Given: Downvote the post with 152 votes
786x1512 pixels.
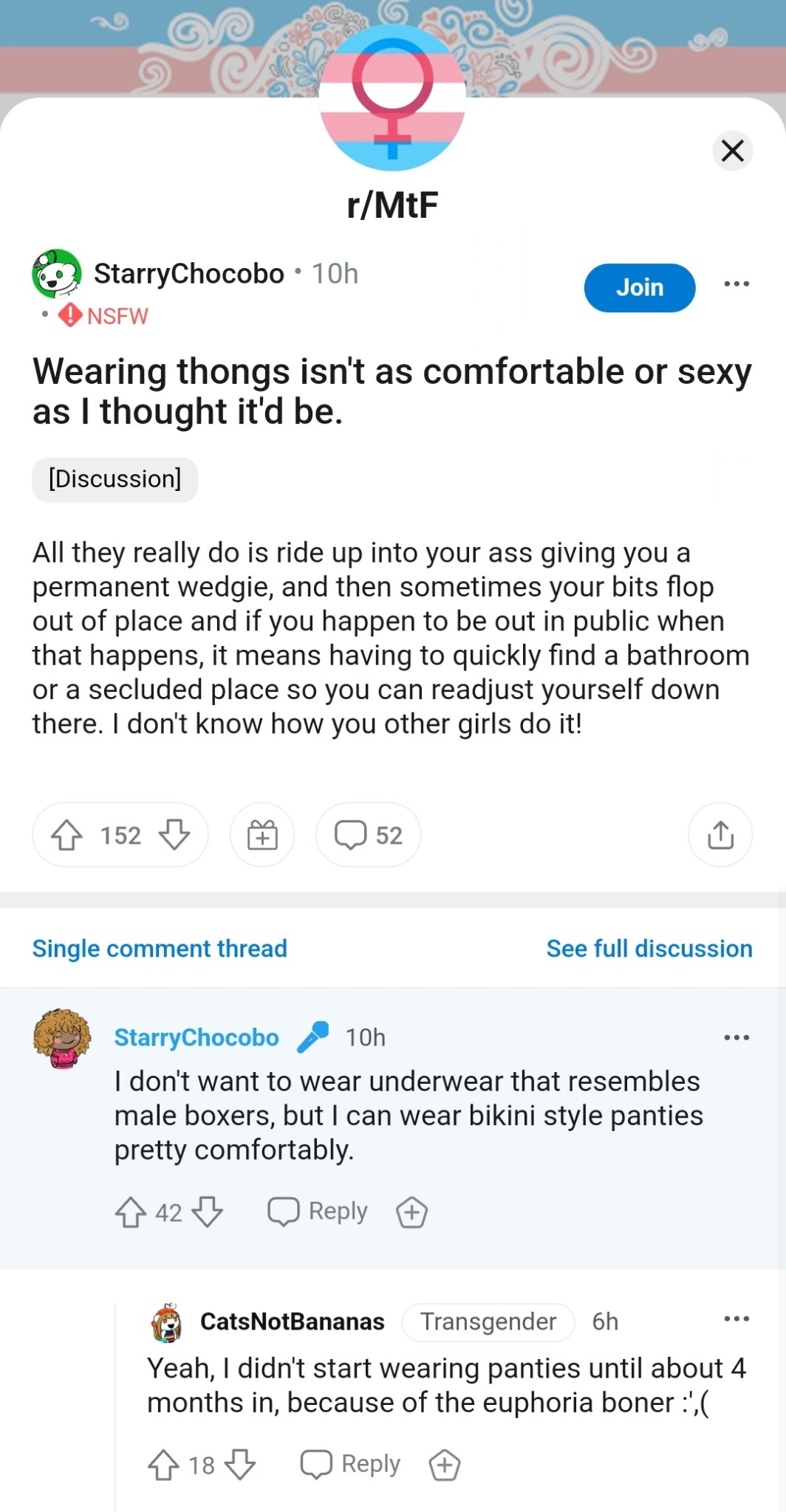Looking at the screenshot, I should click(174, 835).
